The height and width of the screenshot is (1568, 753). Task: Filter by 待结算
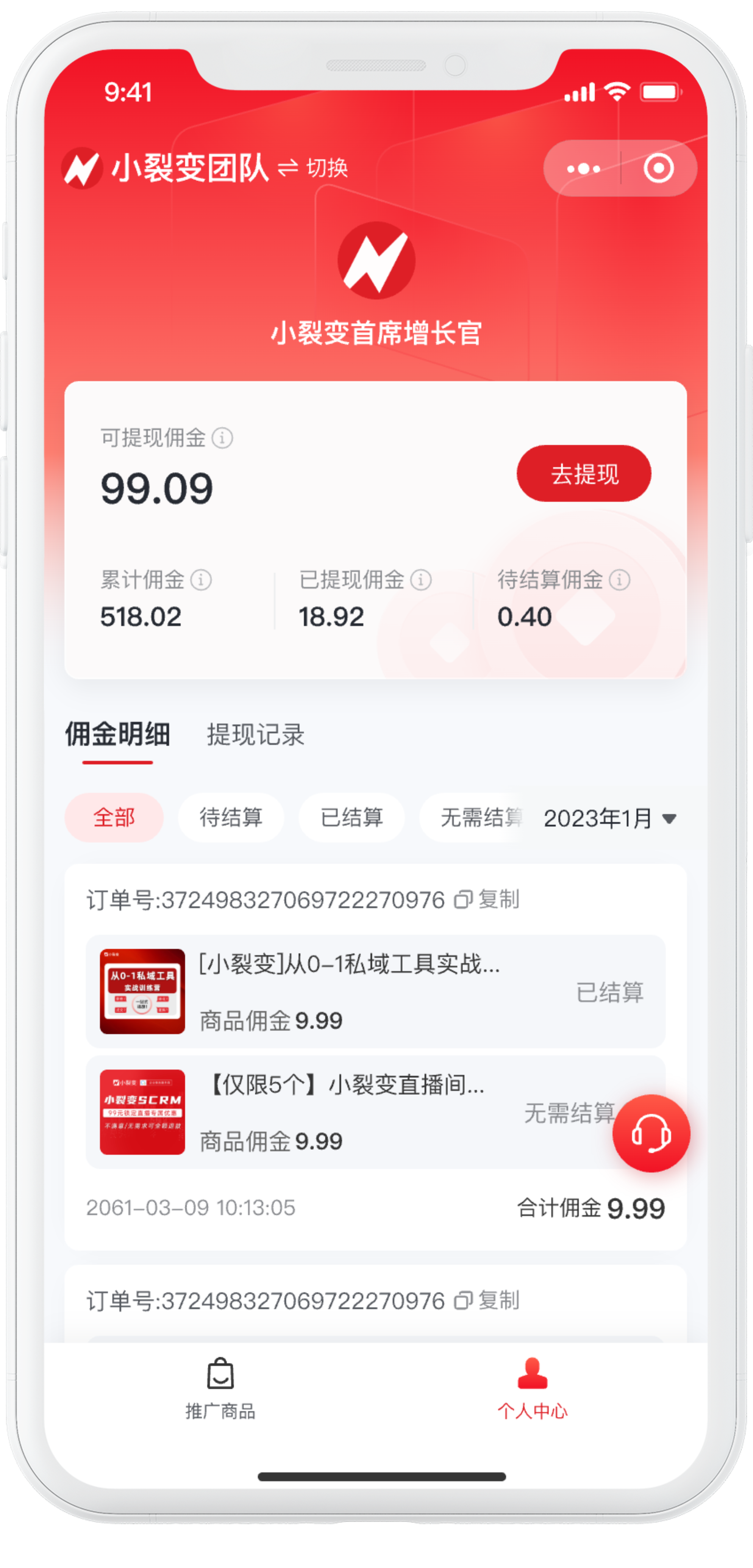[231, 817]
